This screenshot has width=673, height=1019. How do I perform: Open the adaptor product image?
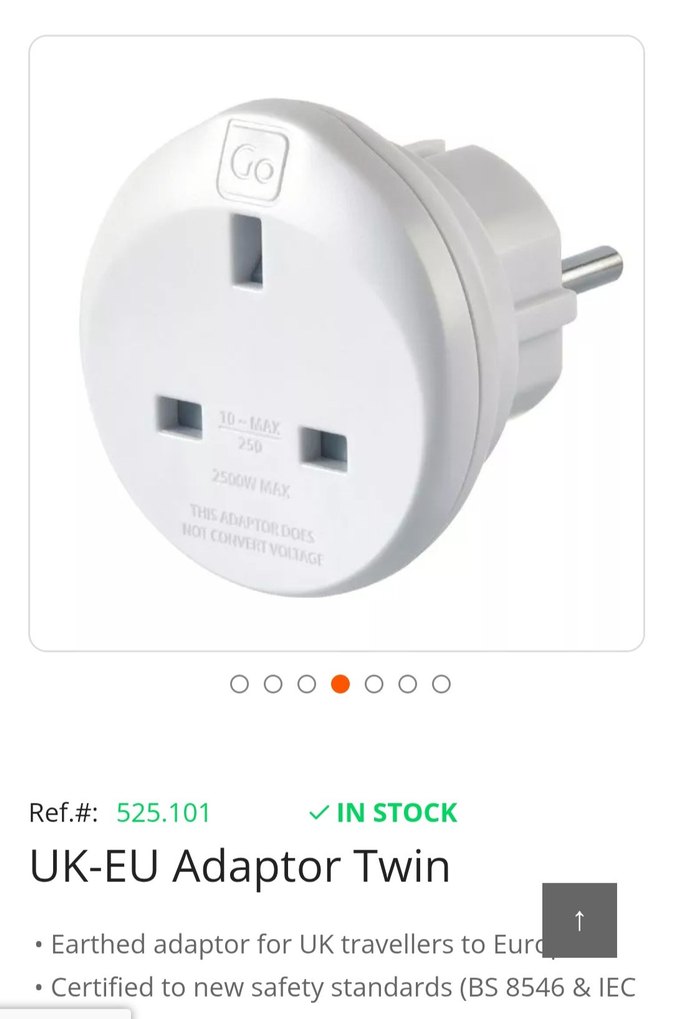click(336, 344)
